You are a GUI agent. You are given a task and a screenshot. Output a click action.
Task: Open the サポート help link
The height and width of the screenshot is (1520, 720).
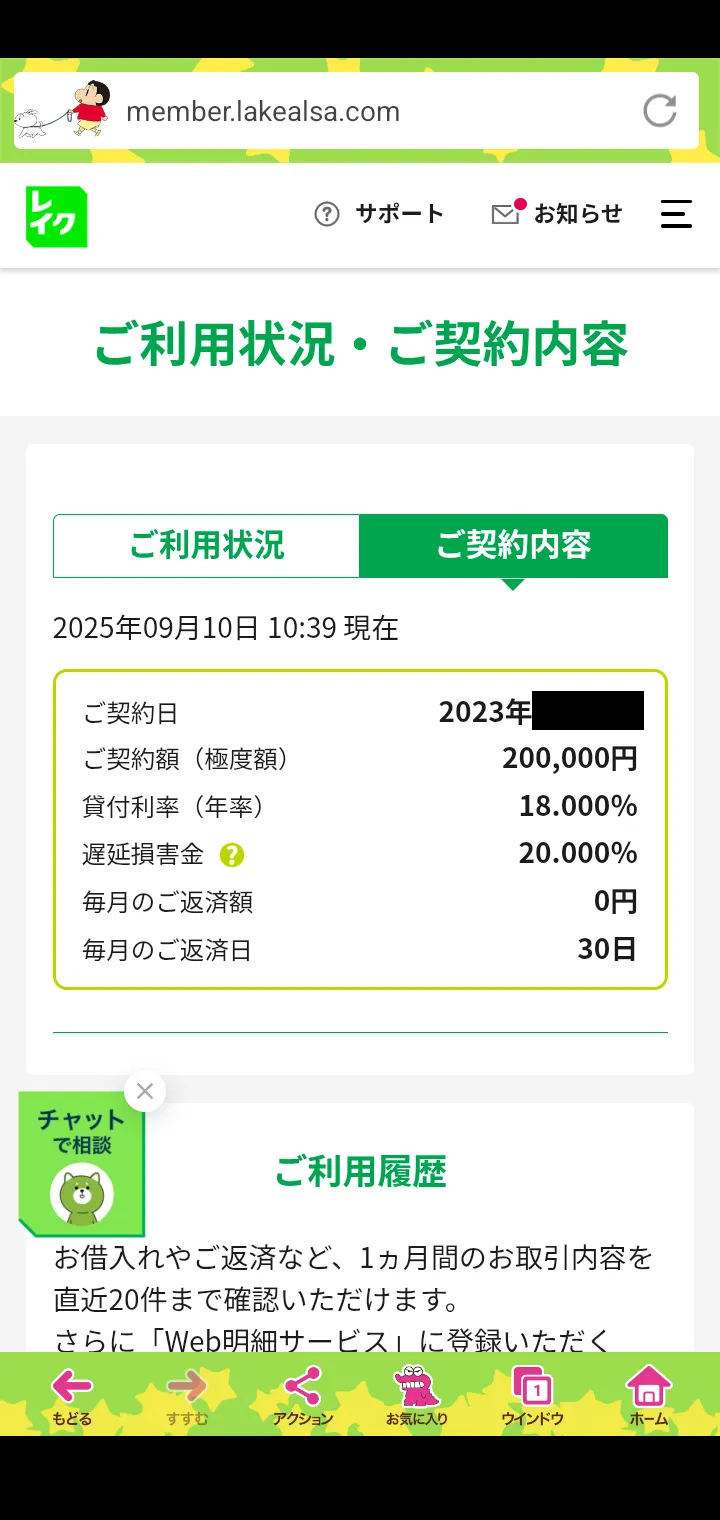coord(379,214)
